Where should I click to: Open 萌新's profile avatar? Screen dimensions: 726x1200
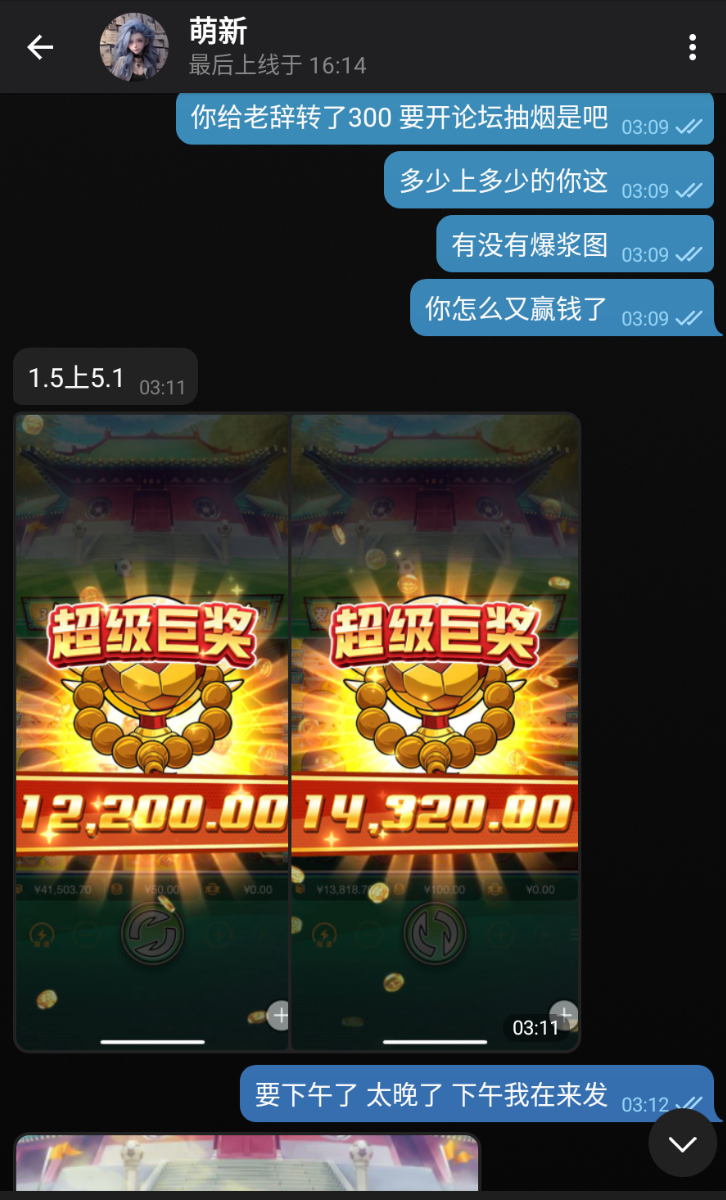(134, 47)
